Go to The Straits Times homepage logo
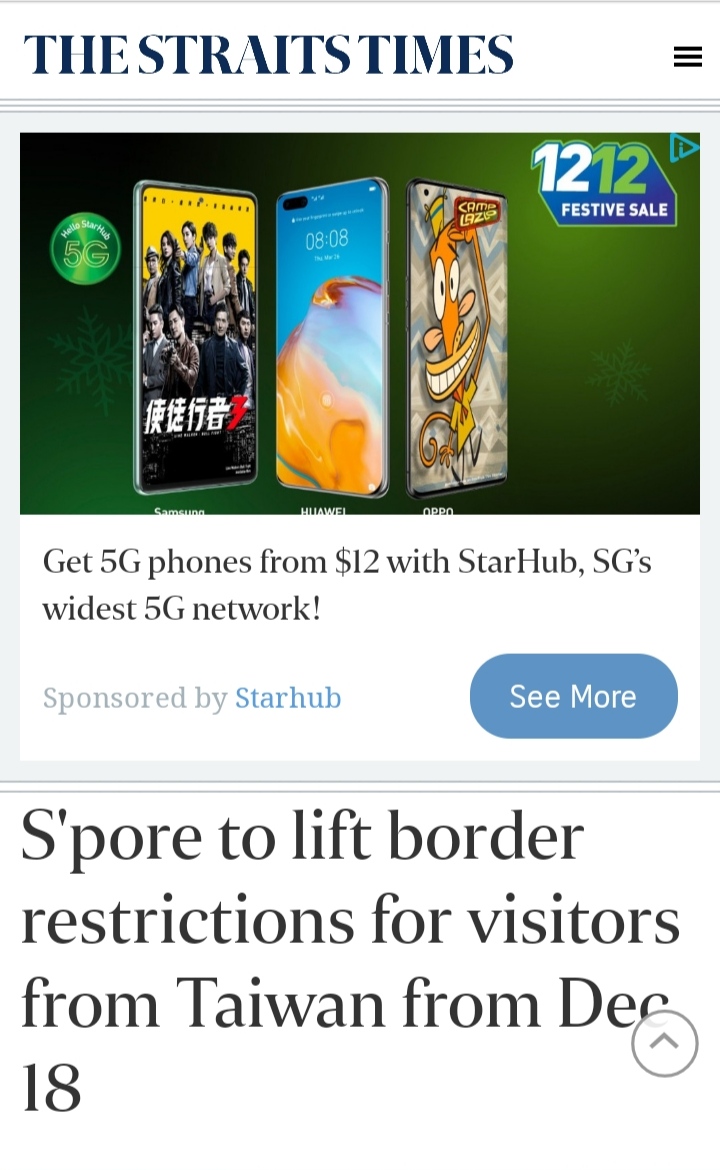This screenshot has height=1170, width=720. pos(269,55)
